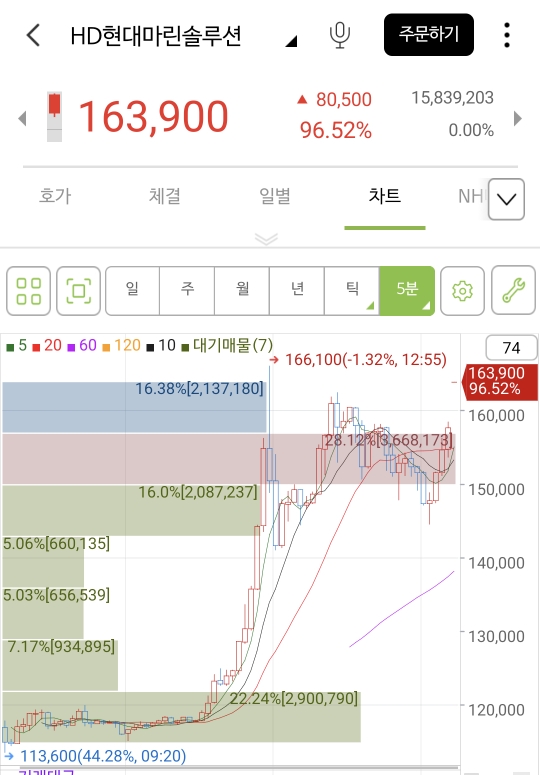The width and height of the screenshot is (540, 775).
Task: Go back using the top-left arrow
Action: (x=33, y=35)
